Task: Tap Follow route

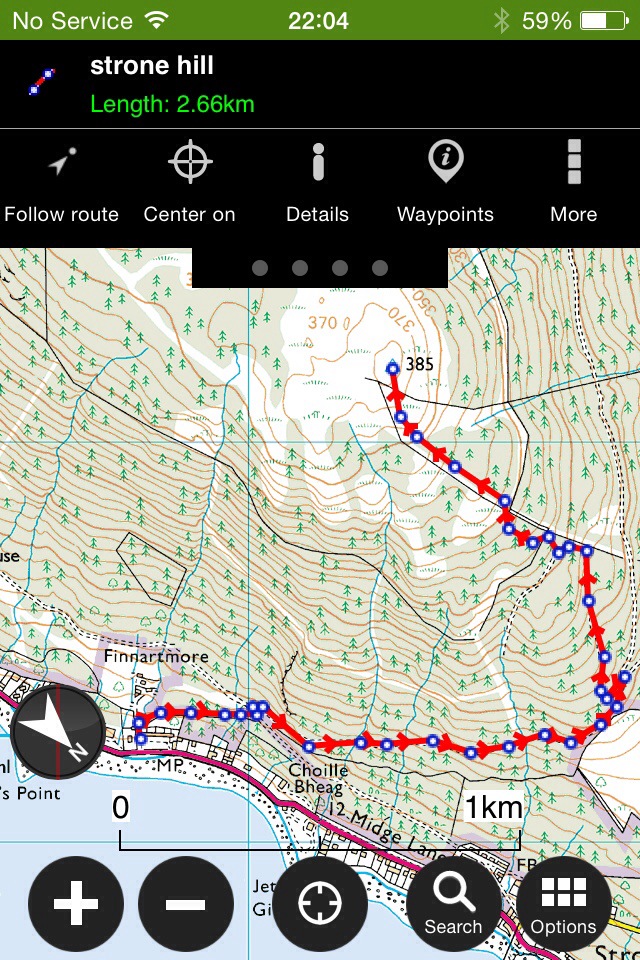Action: click(x=61, y=183)
